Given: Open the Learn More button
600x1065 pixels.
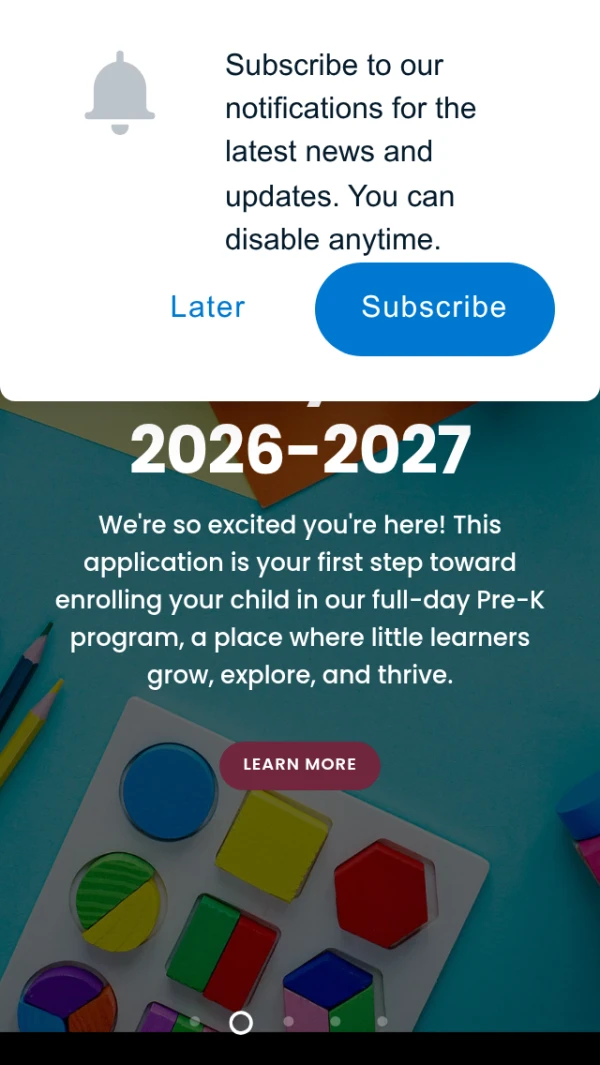Looking at the screenshot, I should 300,765.
